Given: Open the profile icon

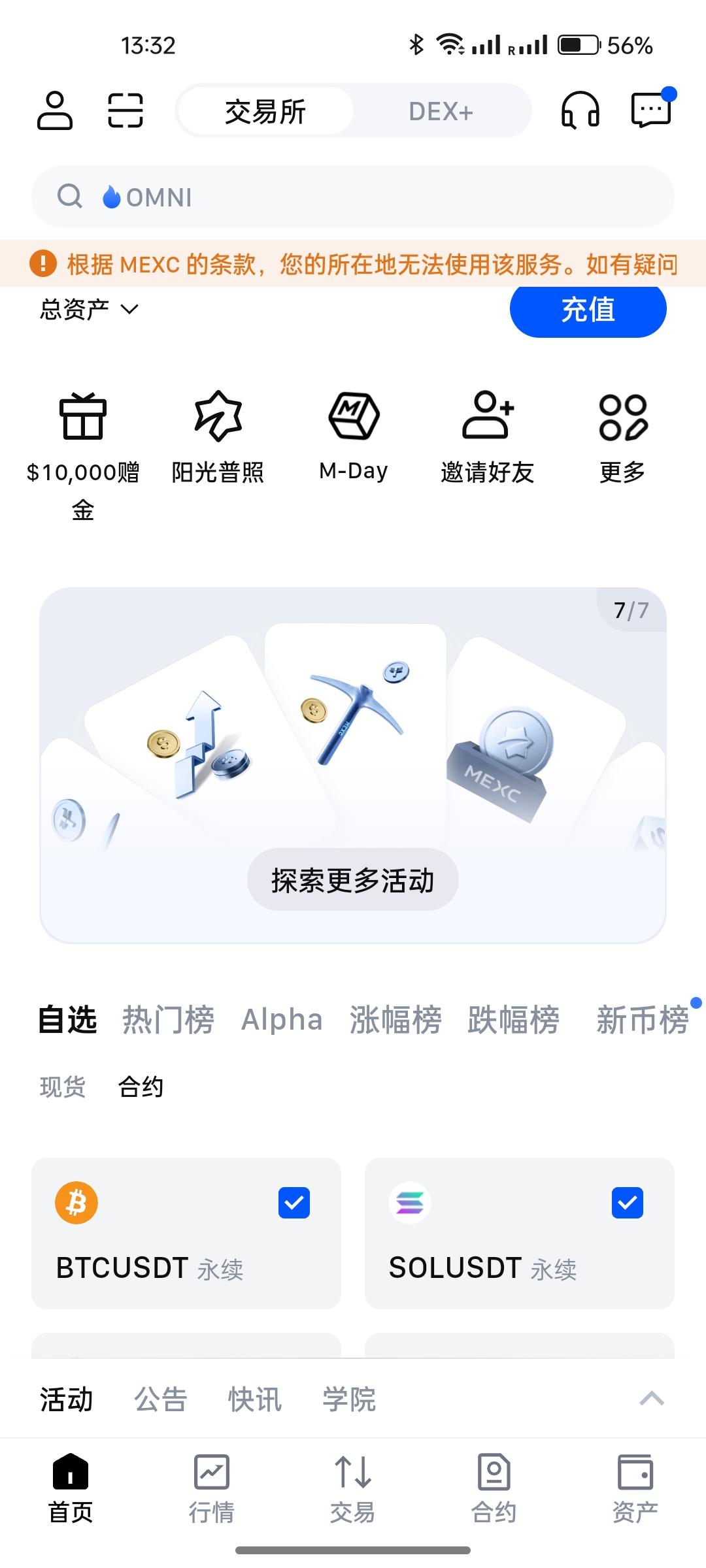Looking at the screenshot, I should pyautogui.click(x=55, y=110).
